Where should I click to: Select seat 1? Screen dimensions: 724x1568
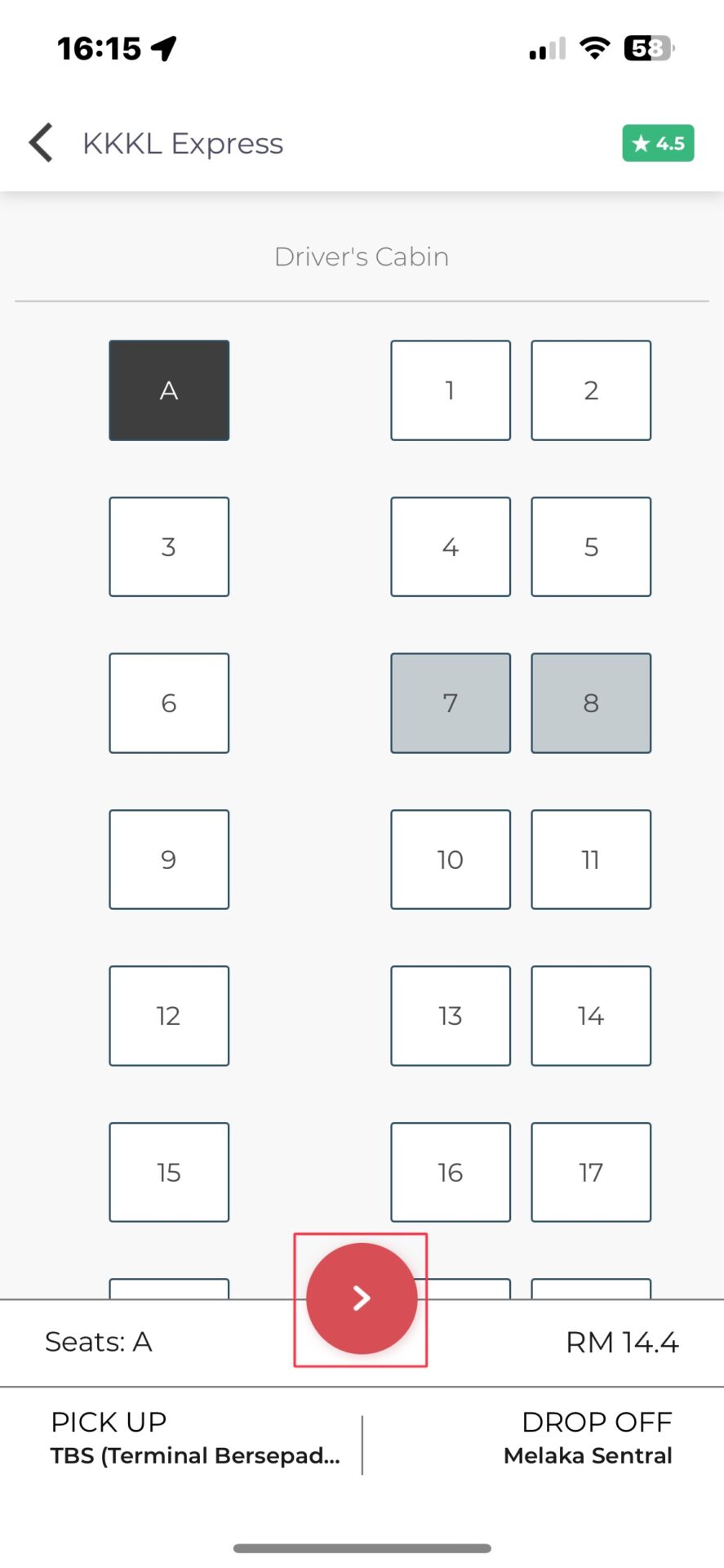451,390
